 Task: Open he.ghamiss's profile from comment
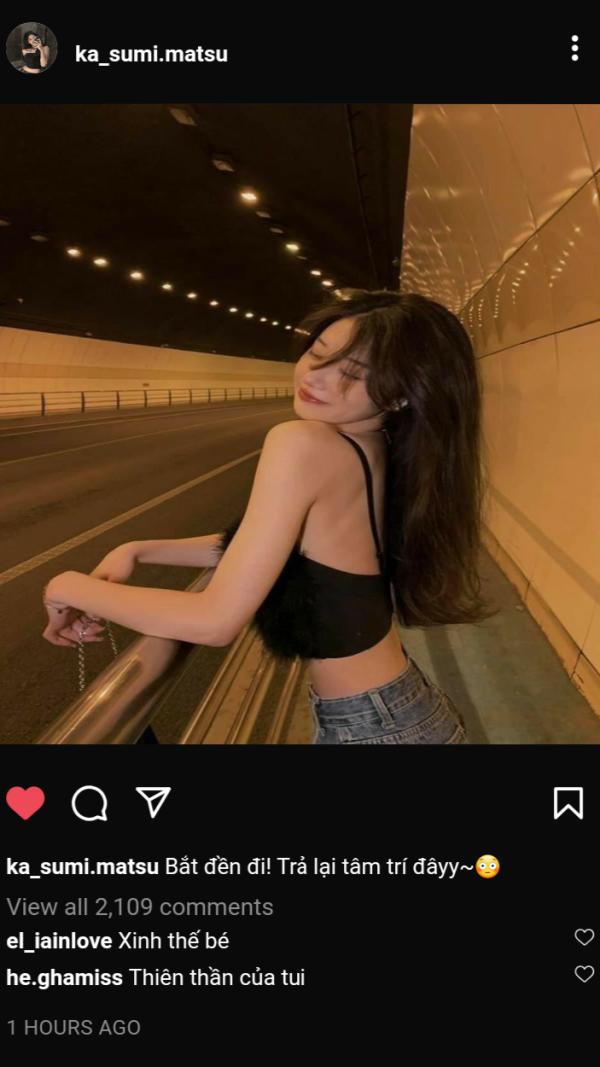click(64, 978)
